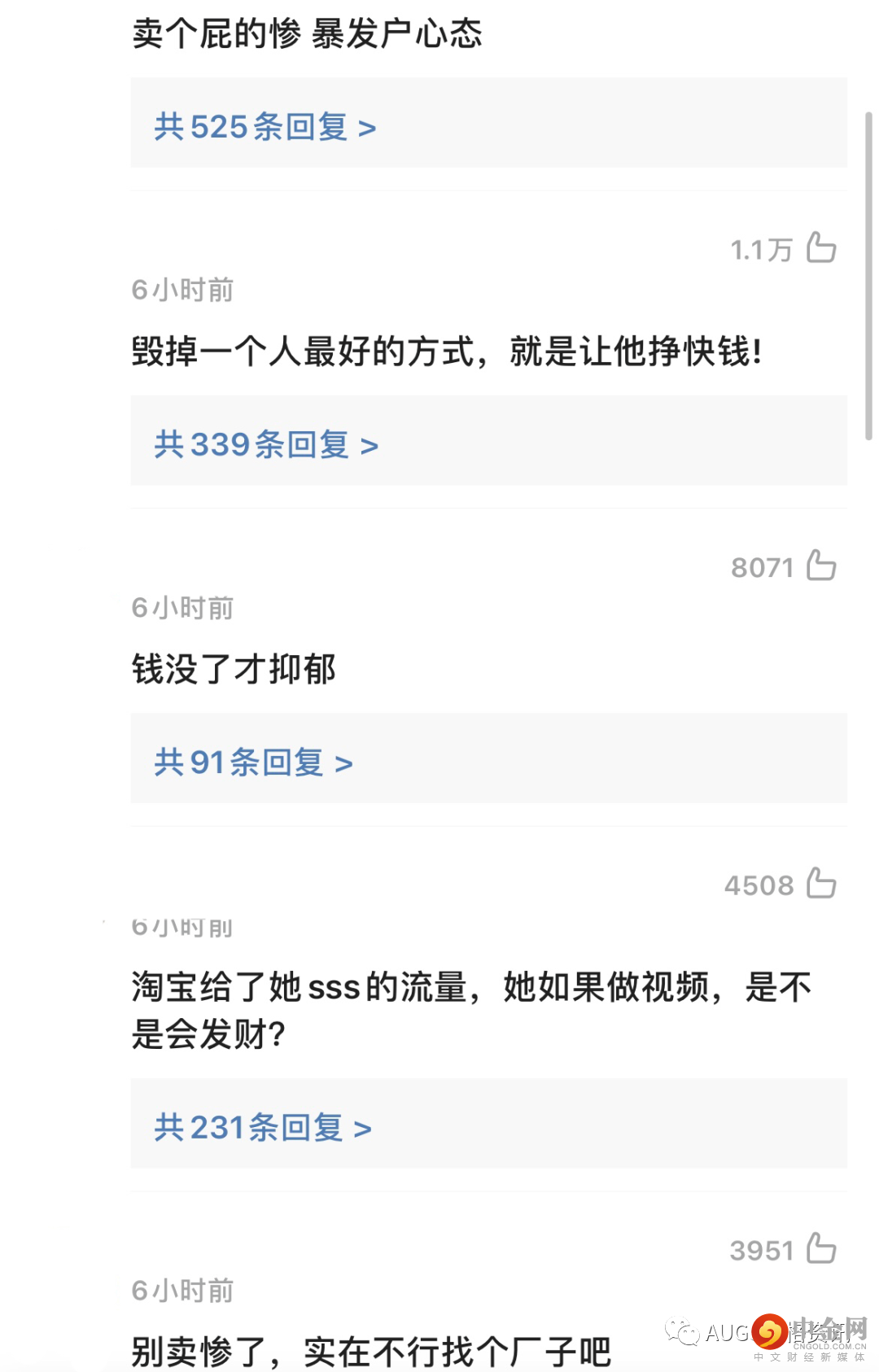Show the 231 replies thread

click(263, 1128)
